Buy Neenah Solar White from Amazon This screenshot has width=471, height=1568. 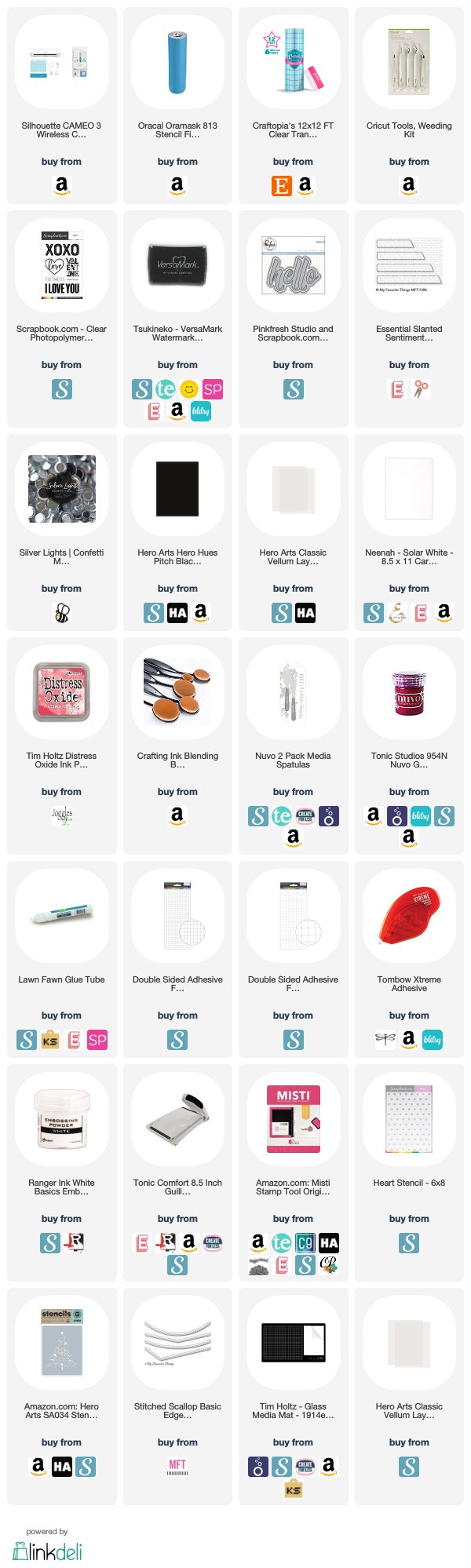pos(444,612)
